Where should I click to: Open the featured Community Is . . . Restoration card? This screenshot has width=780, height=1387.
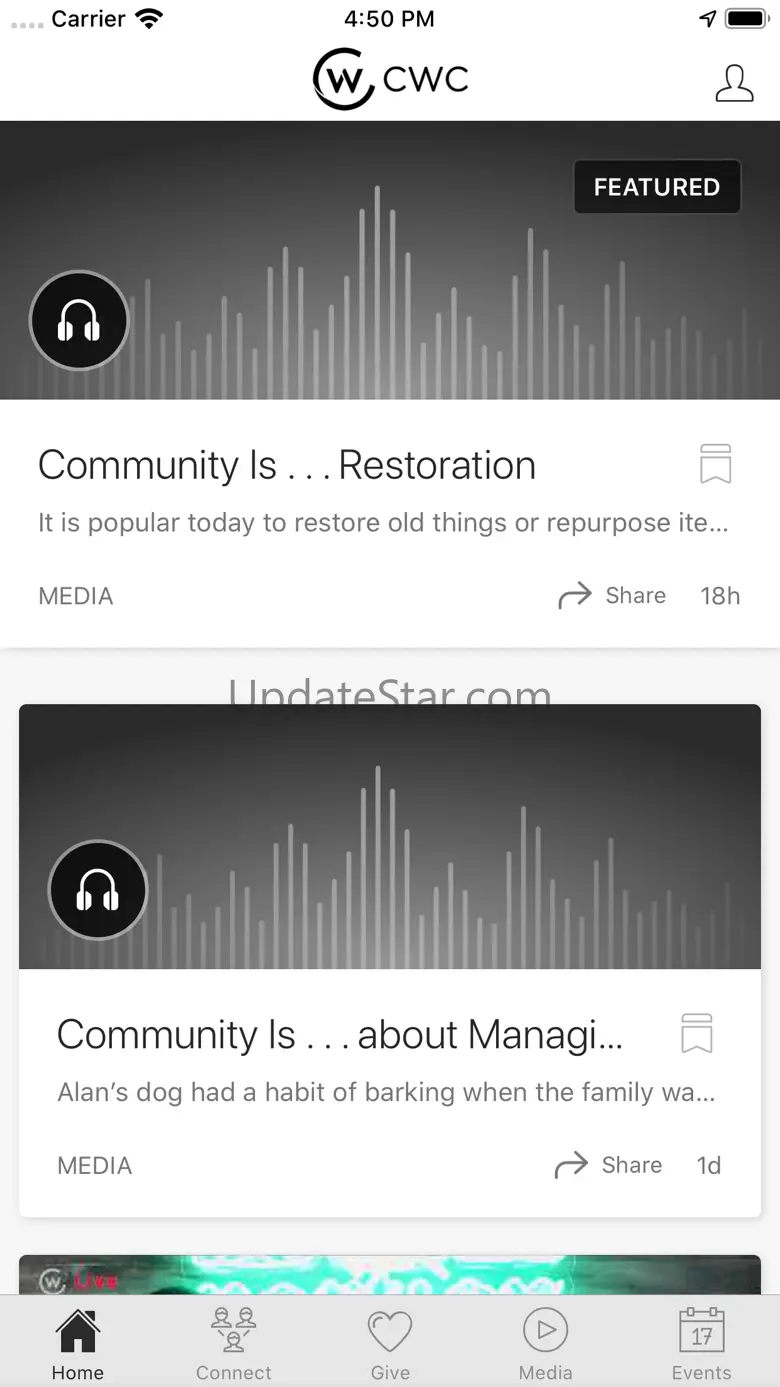[390, 384]
